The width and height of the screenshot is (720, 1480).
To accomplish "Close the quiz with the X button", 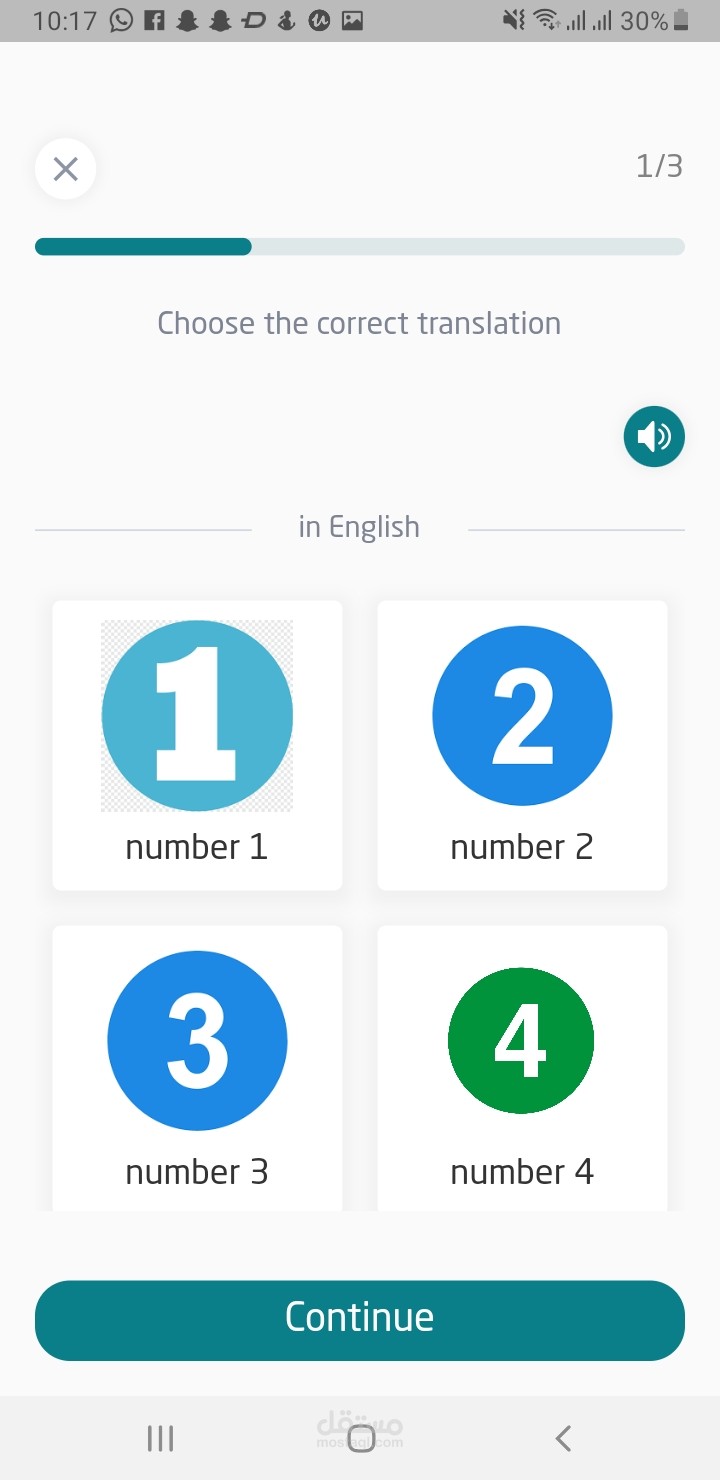I will tap(66, 169).
